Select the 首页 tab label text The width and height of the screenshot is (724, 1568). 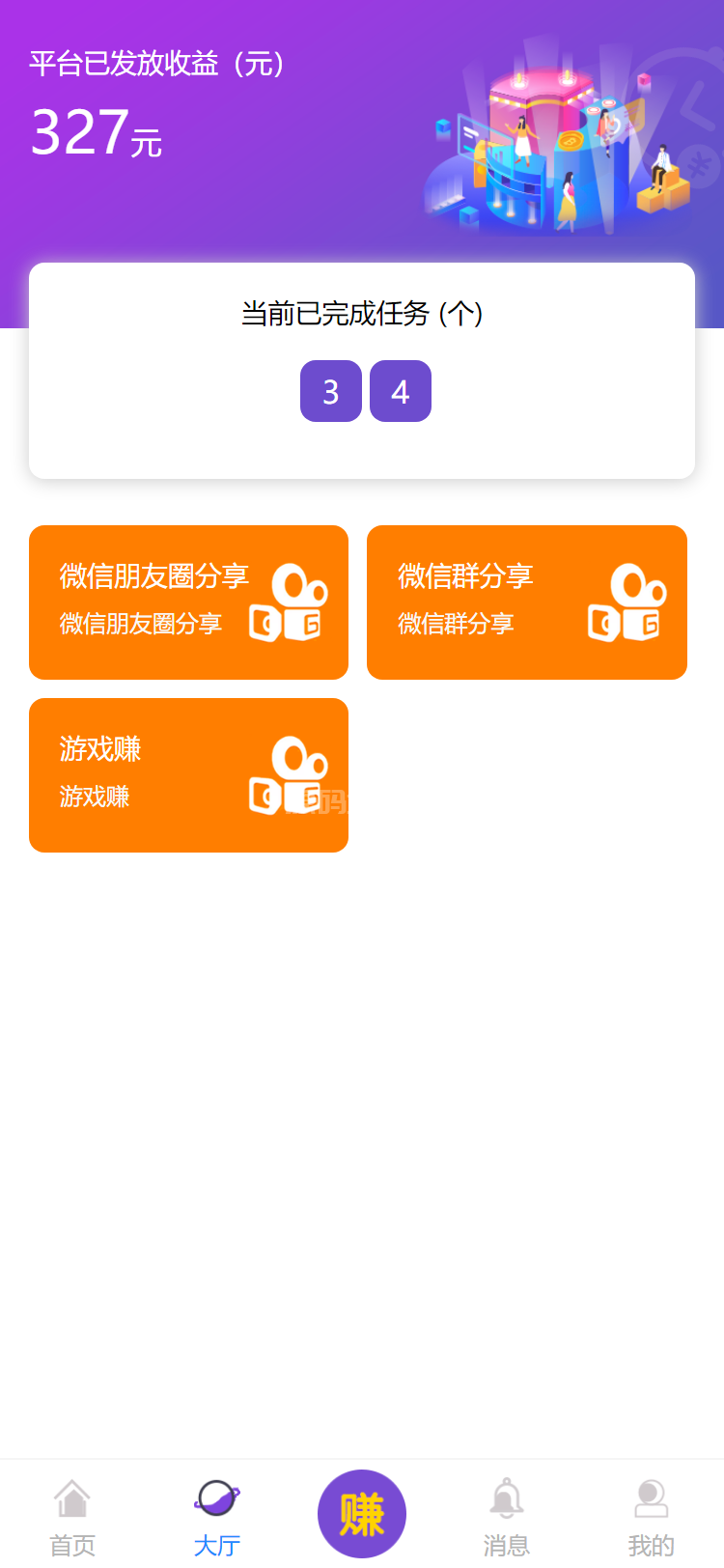(x=72, y=1547)
